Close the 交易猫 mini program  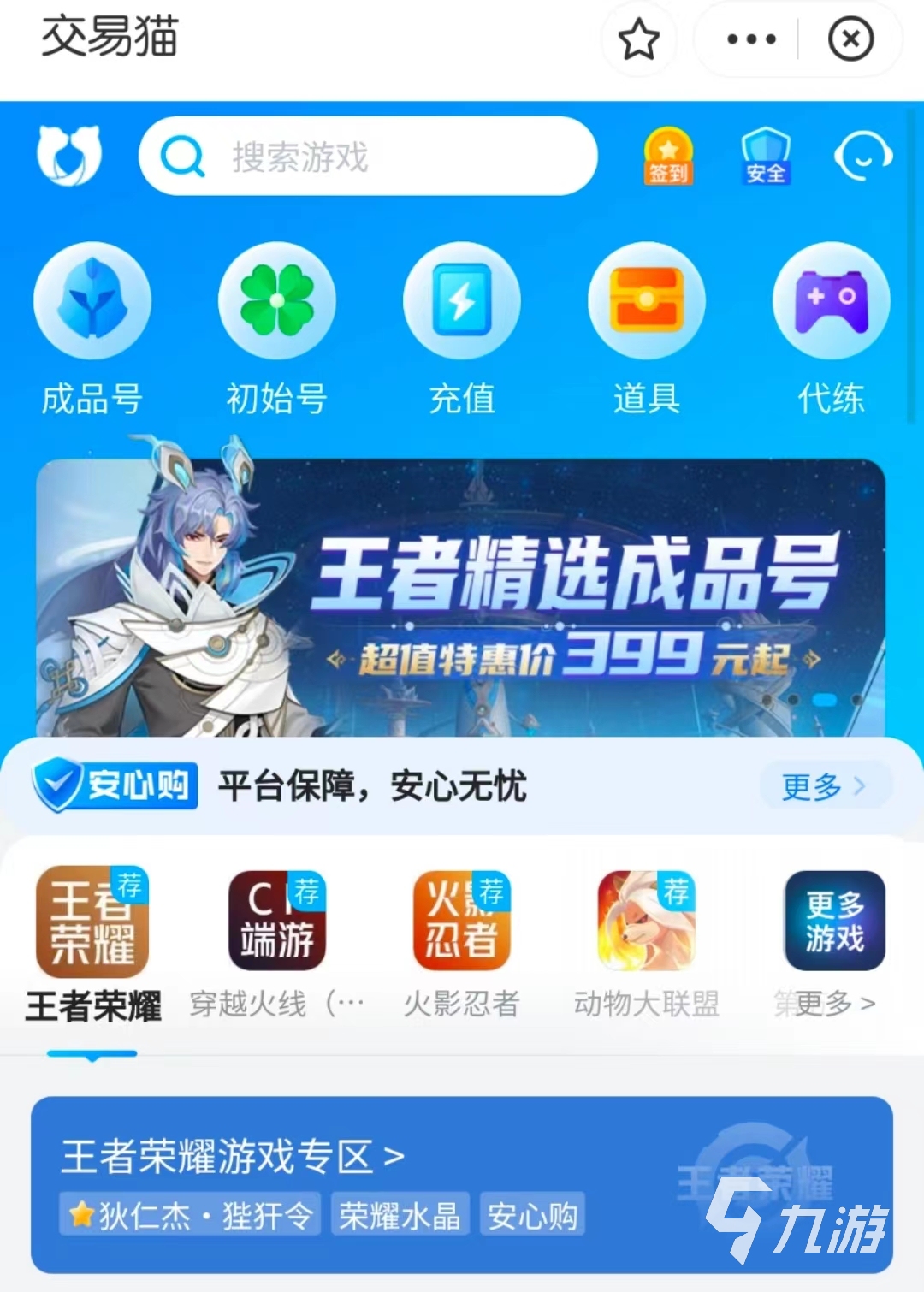click(850, 39)
